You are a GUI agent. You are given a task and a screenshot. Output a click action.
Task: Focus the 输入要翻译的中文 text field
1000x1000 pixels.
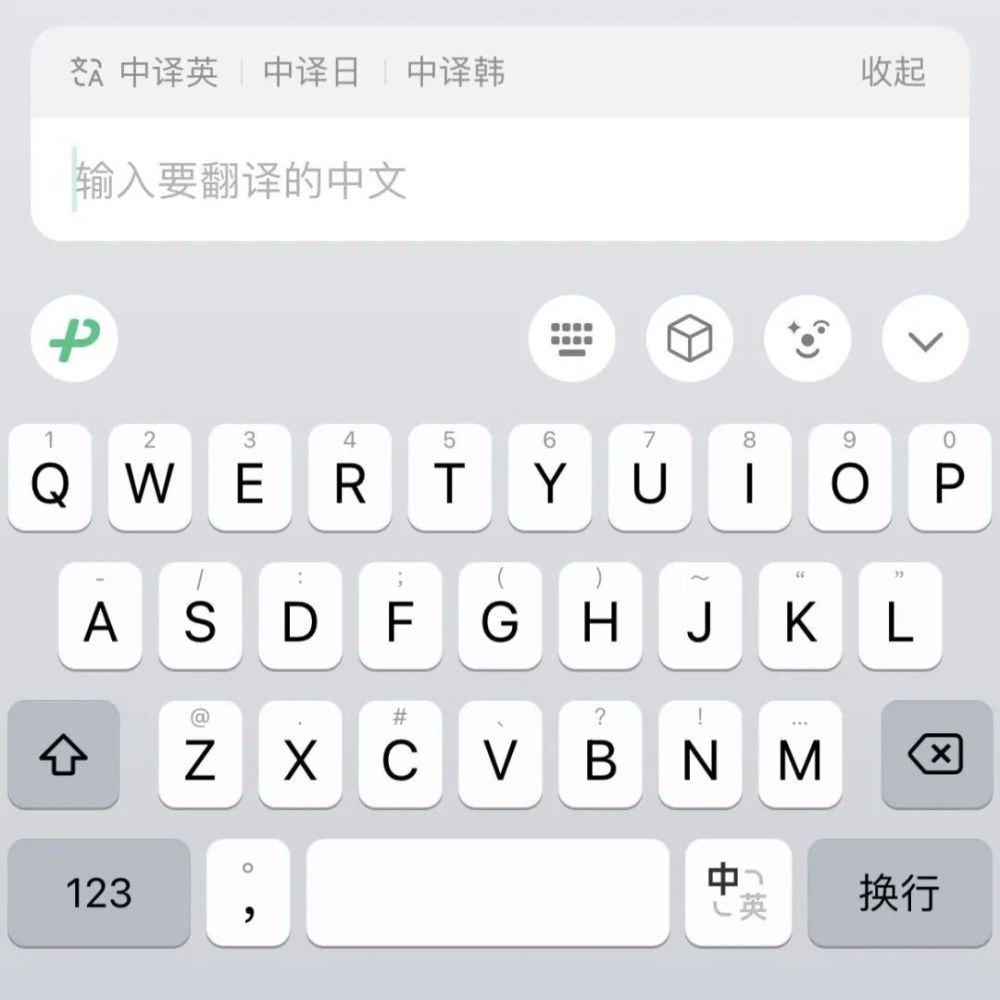tap(500, 180)
